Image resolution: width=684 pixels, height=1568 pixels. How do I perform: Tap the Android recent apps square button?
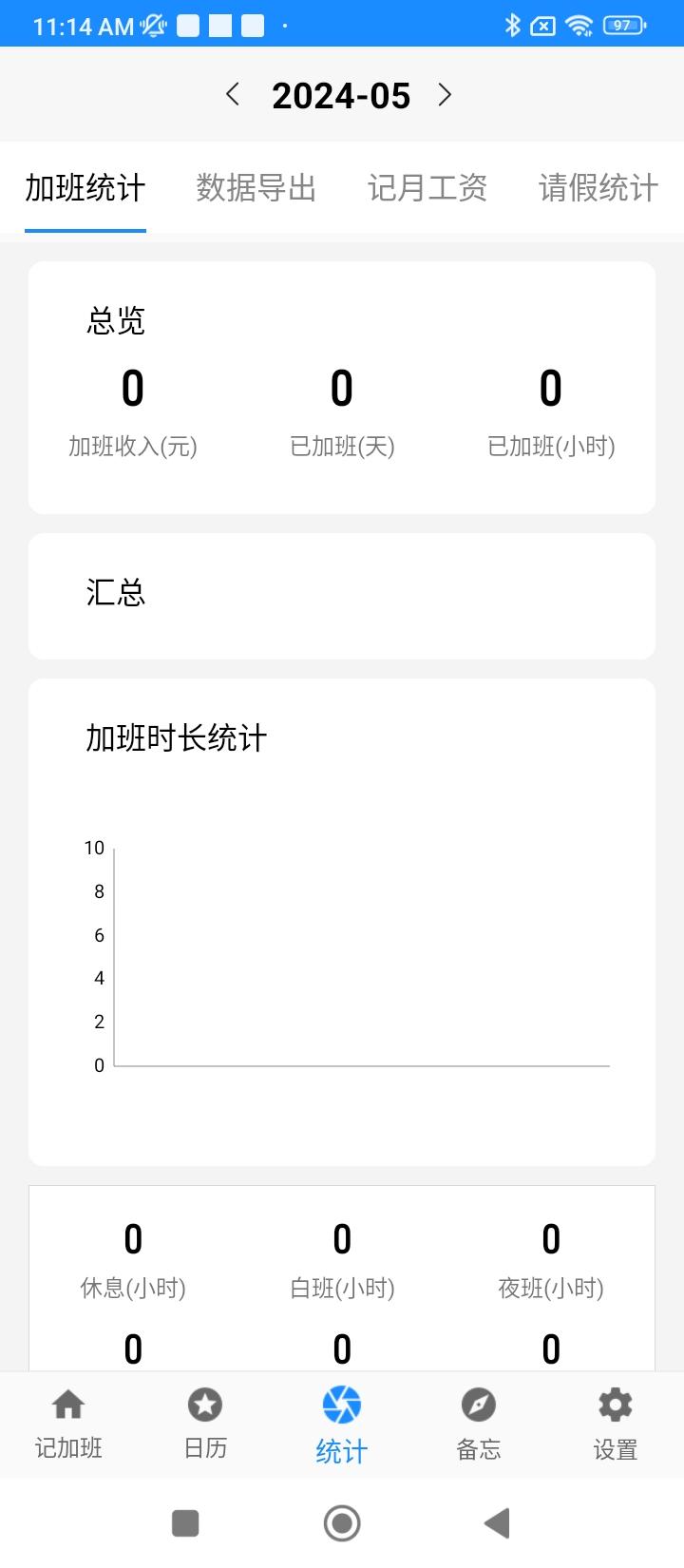click(185, 1522)
